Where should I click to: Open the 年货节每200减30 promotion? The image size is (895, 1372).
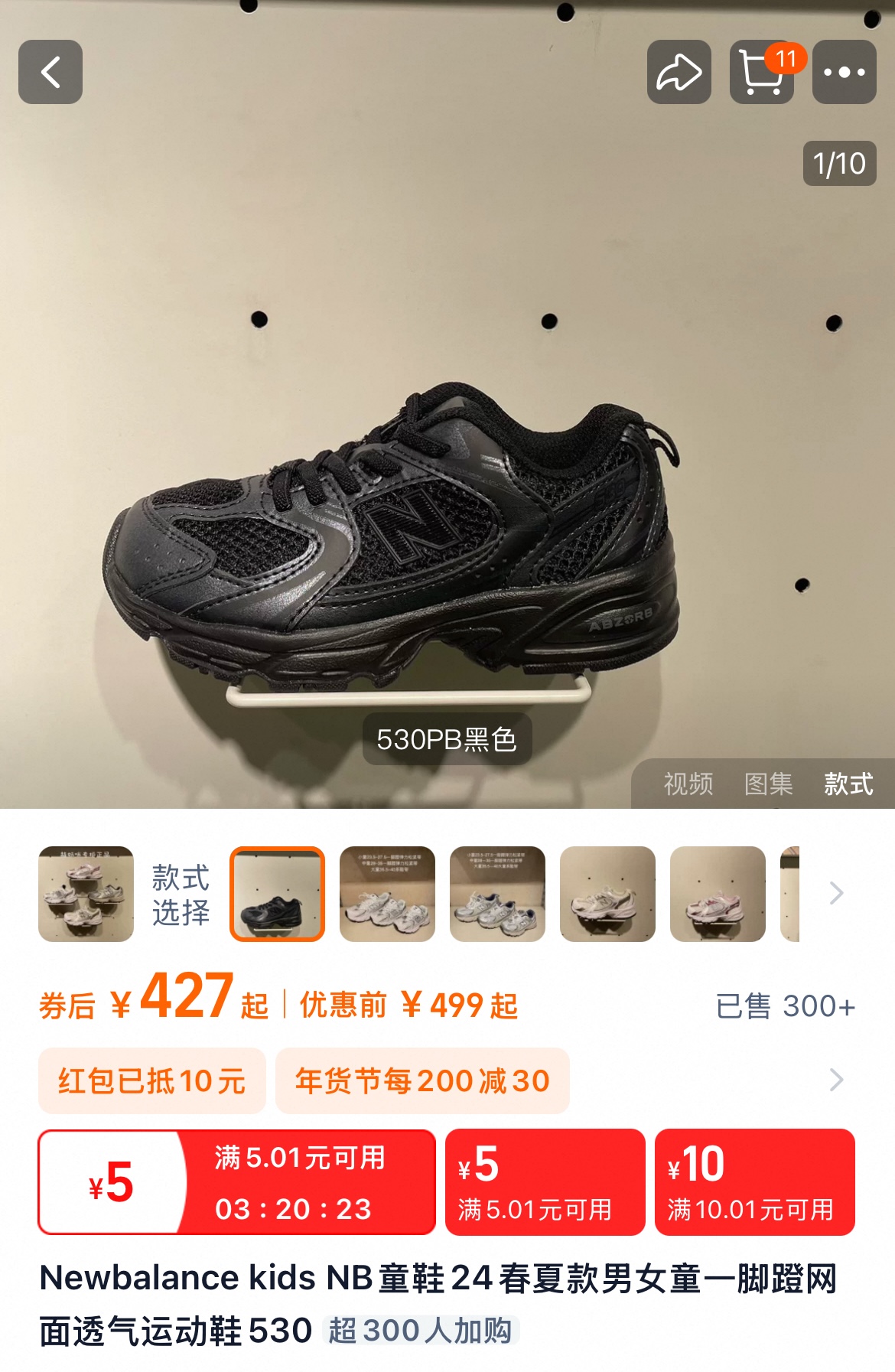(422, 1080)
